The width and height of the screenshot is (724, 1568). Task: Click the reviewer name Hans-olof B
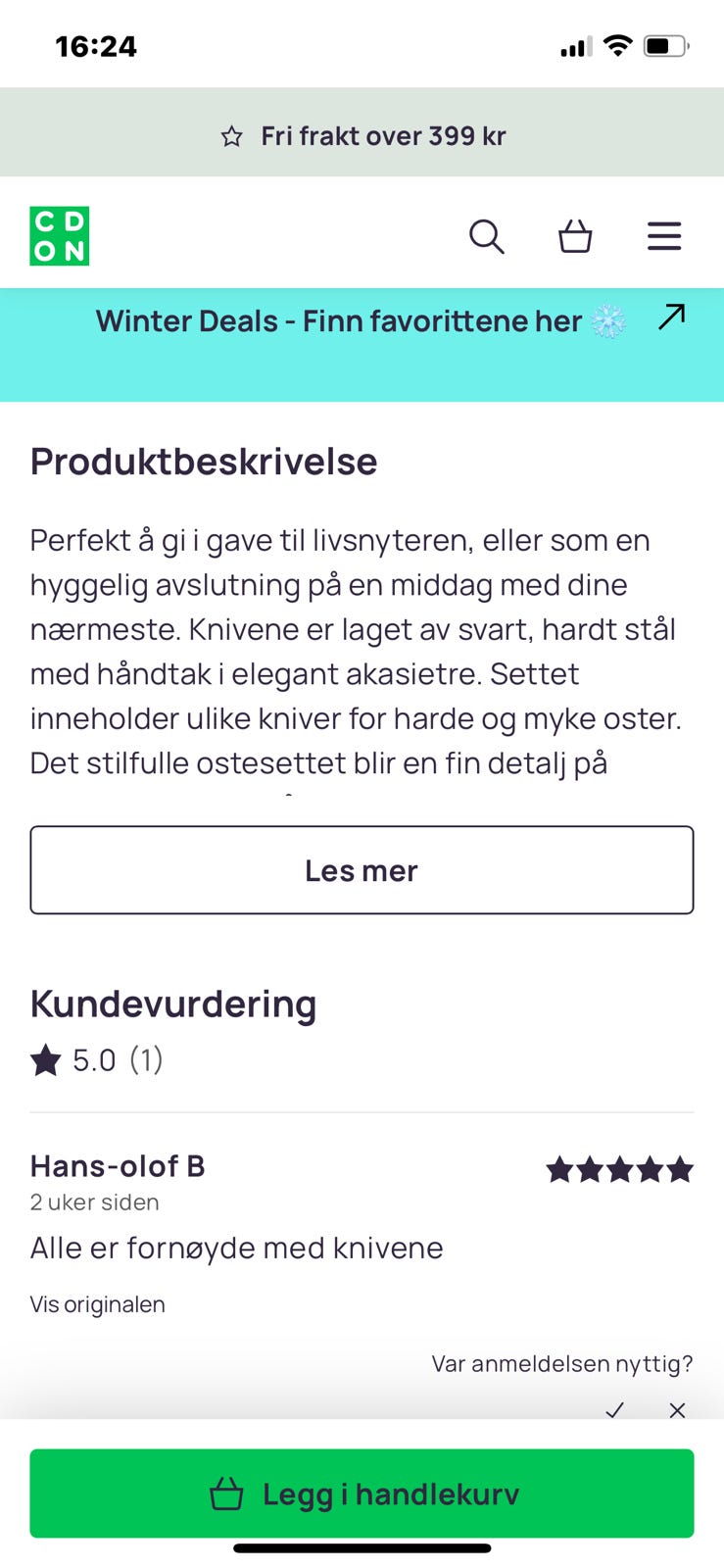[117, 1165]
